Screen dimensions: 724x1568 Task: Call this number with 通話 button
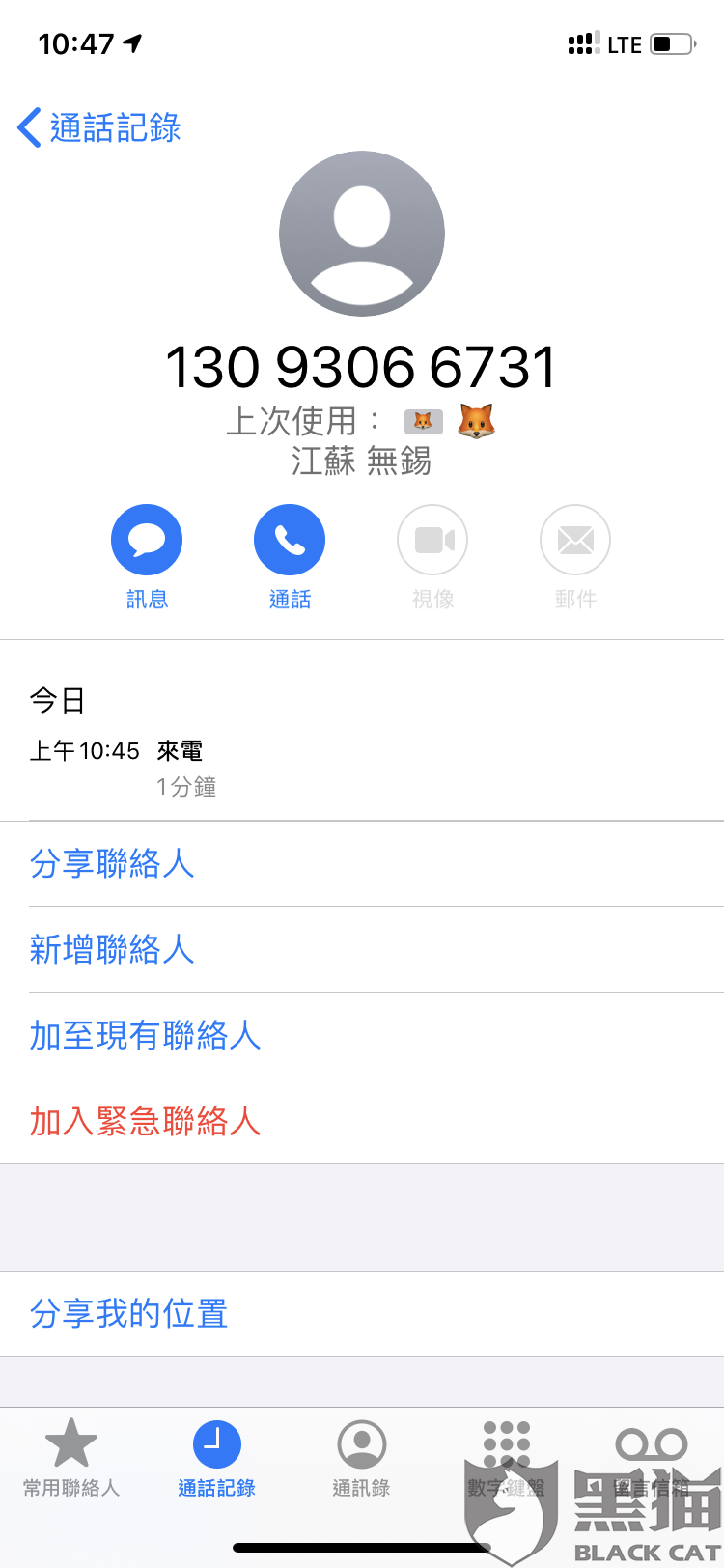[x=290, y=541]
